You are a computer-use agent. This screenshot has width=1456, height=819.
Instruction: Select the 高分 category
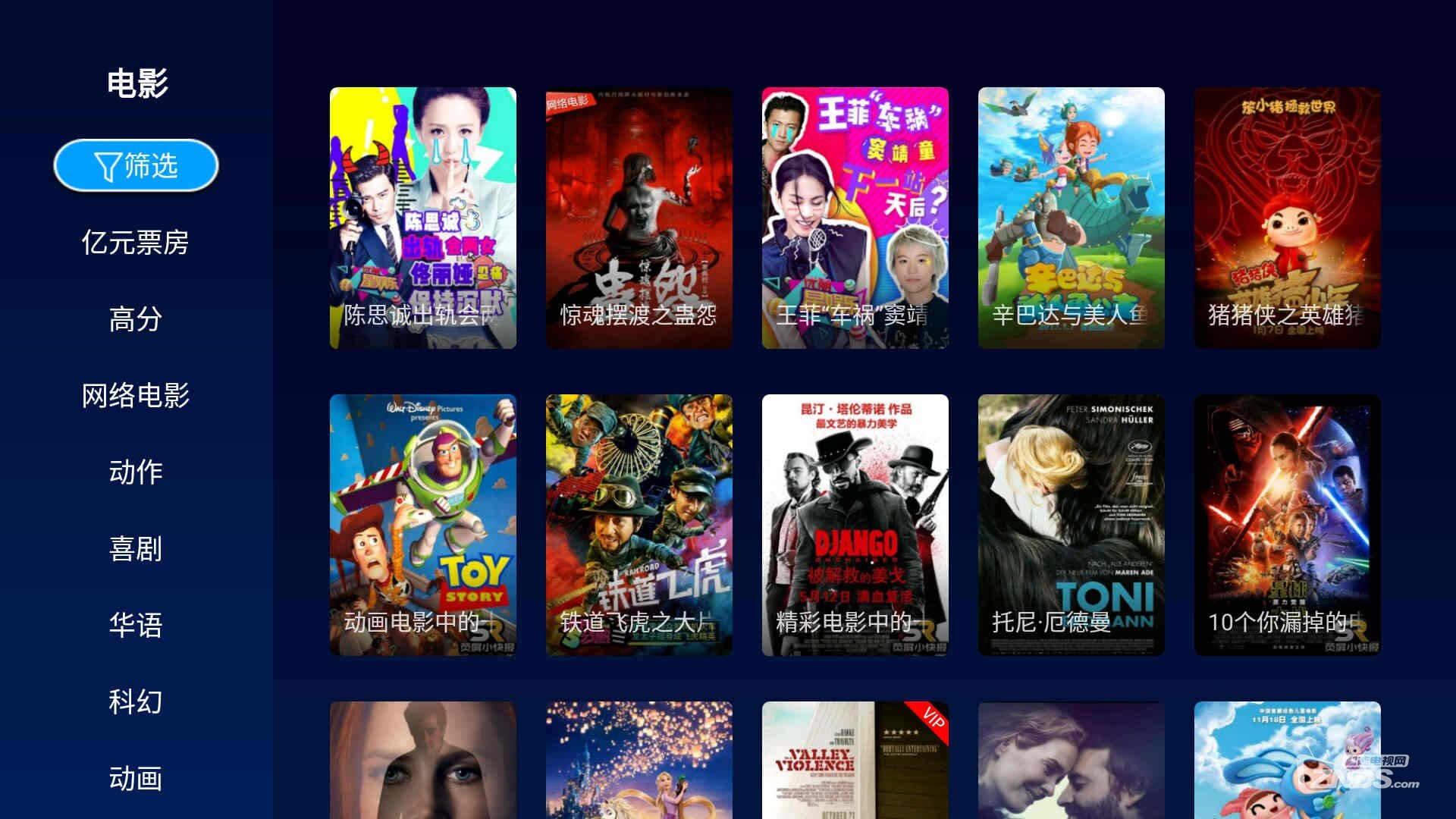[136, 319]
